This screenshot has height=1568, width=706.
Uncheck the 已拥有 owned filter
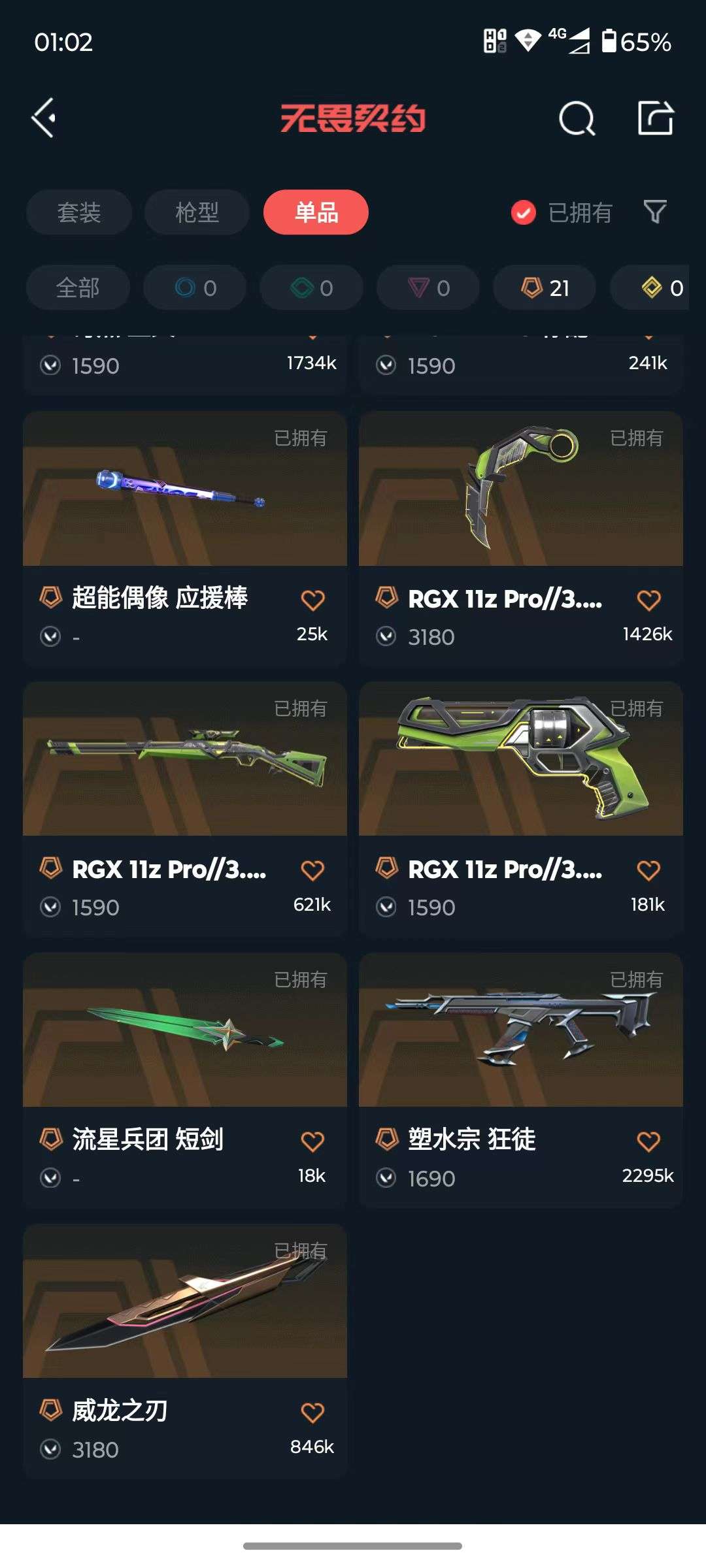523,212
